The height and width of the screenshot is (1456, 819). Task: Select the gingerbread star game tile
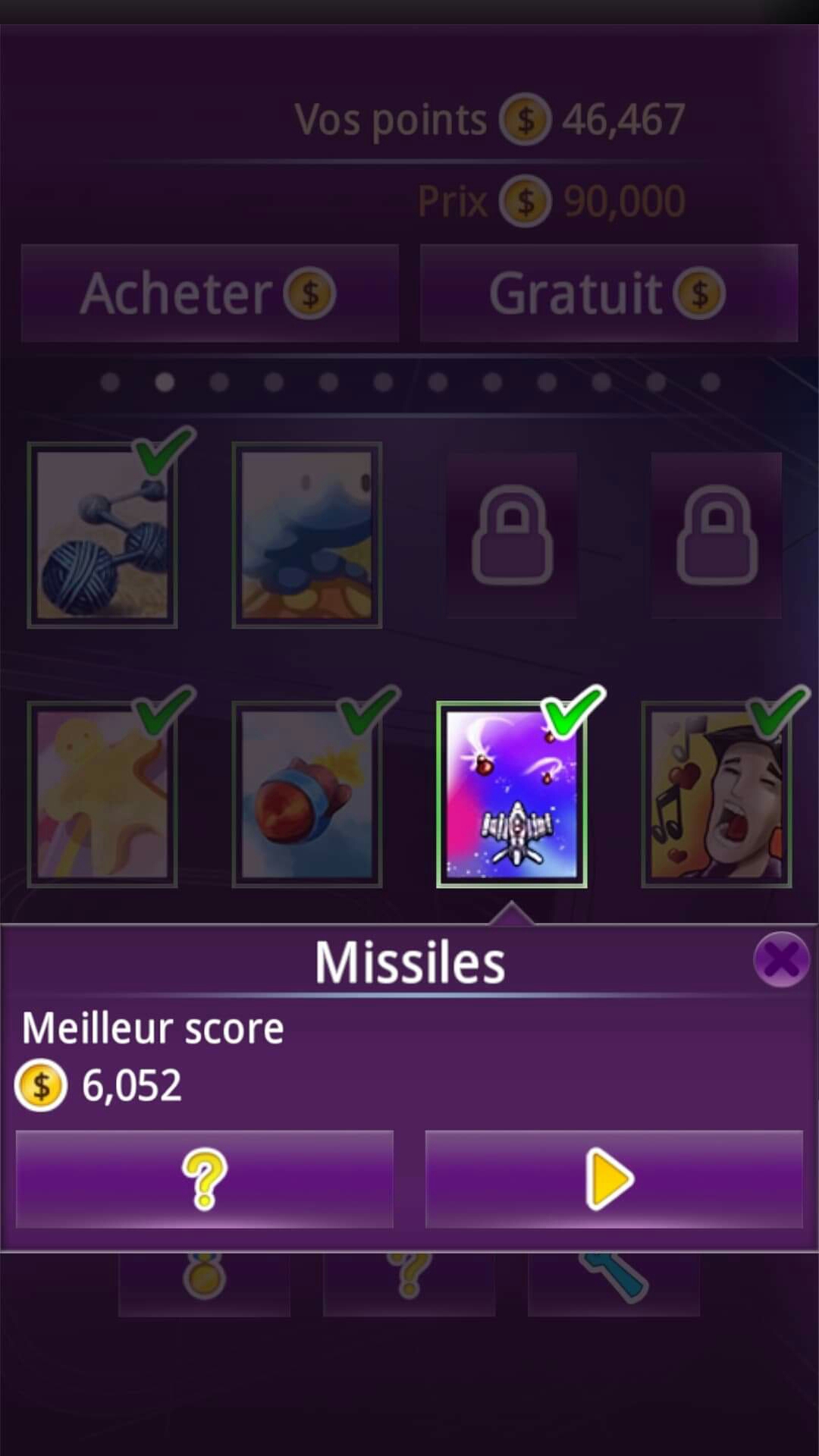pyautogui.click(x=102, y=794)
